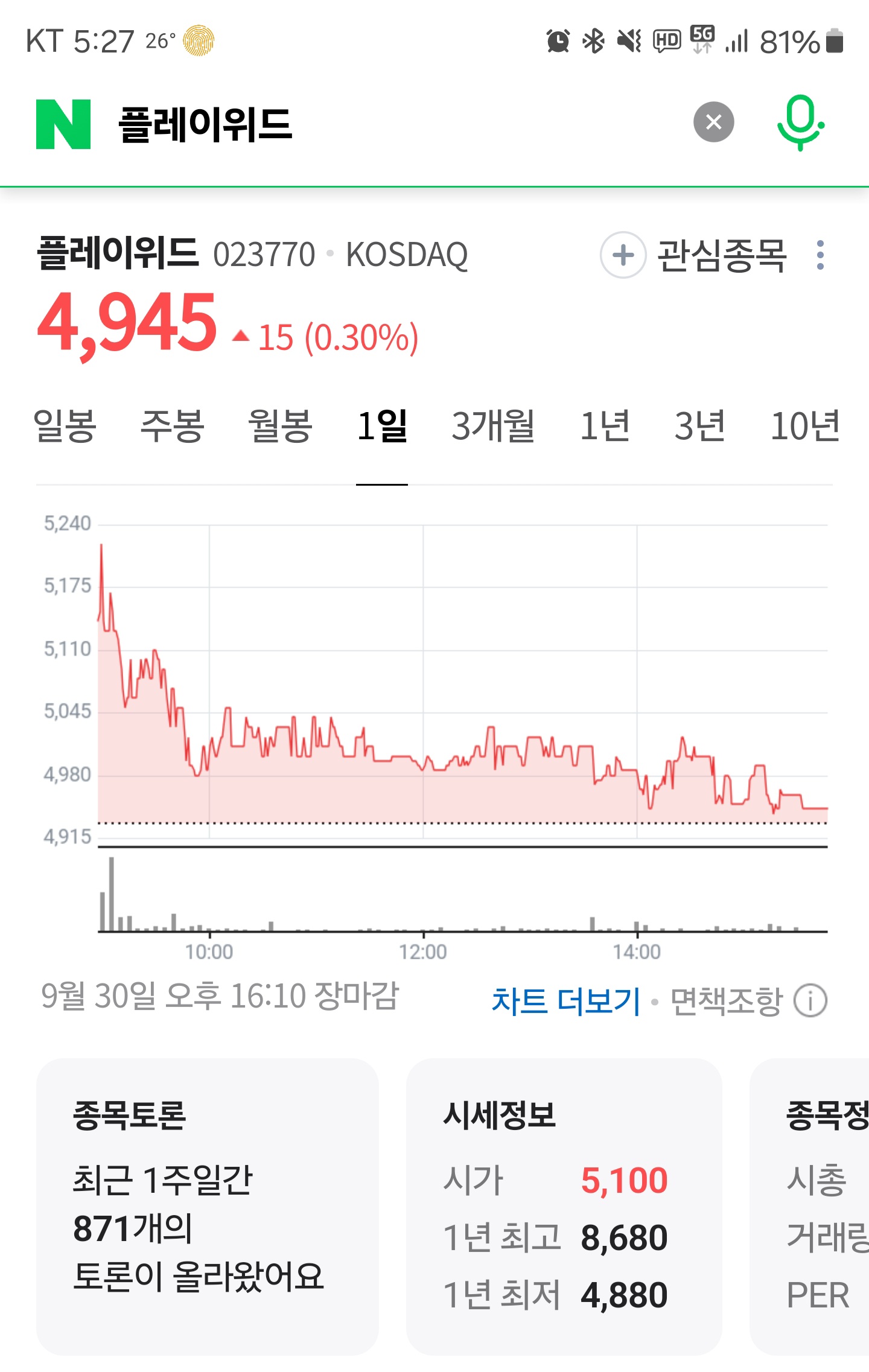The image size is (869, 1372).
Task: Open the stock overflow menu
Action: (820, 255)
